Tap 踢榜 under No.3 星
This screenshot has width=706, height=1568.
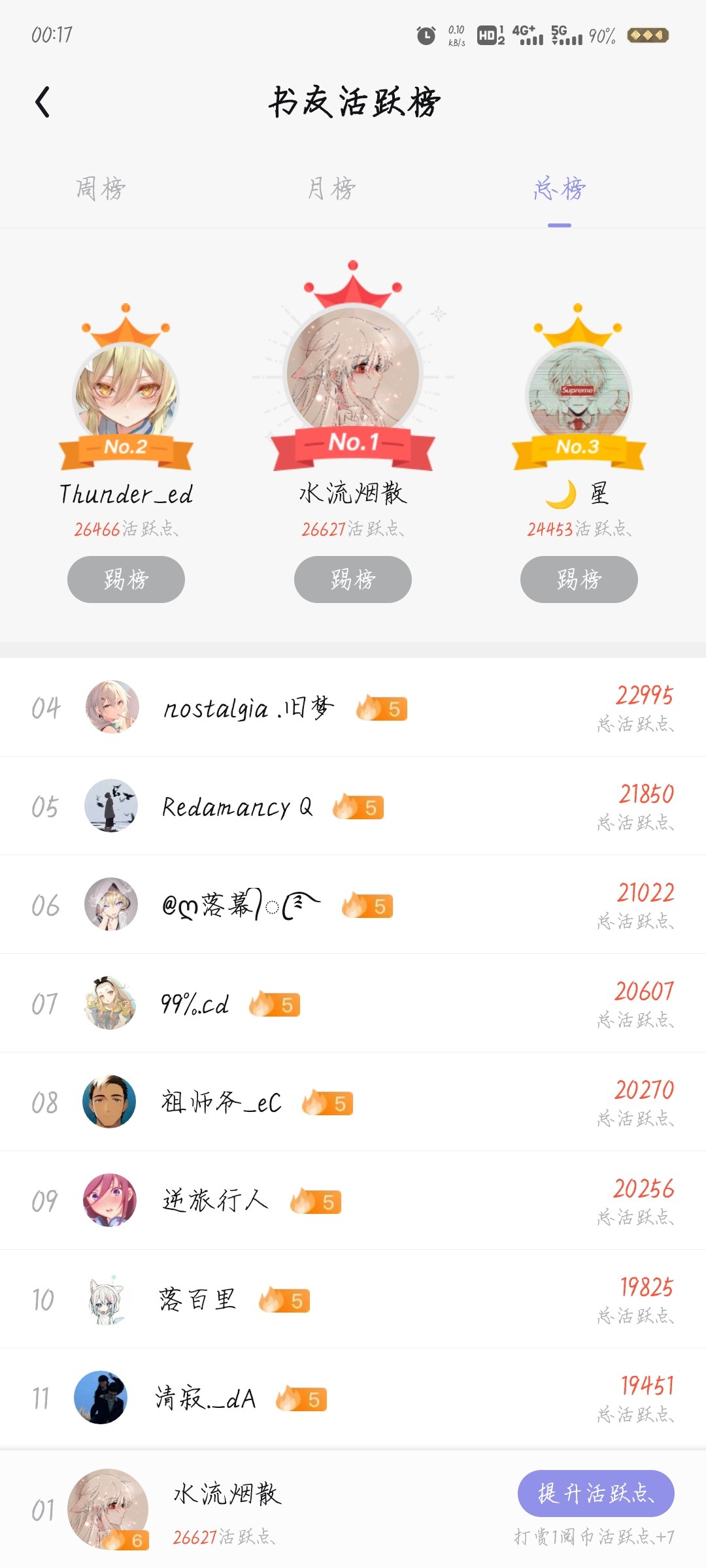579,580
